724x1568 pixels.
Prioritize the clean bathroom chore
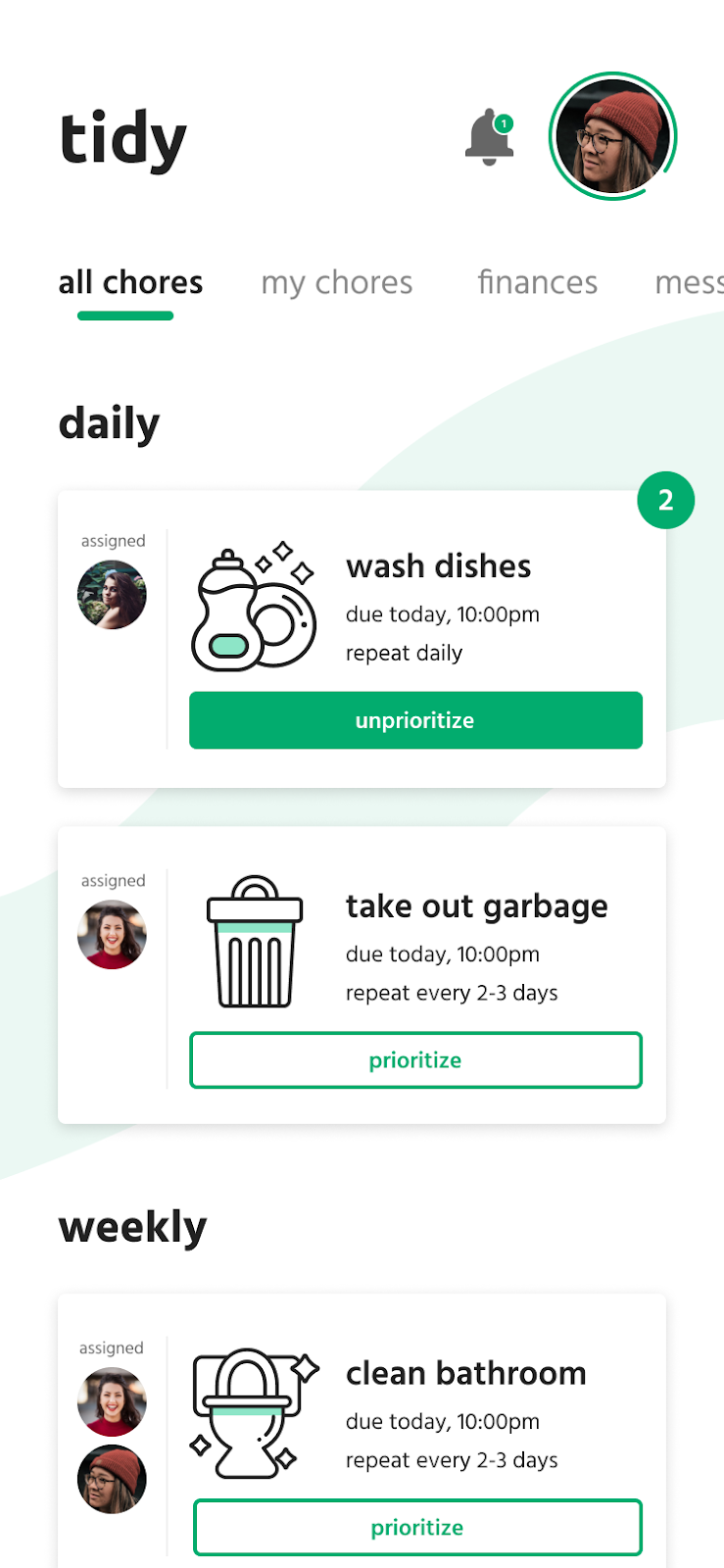(x=417, y=1527)
